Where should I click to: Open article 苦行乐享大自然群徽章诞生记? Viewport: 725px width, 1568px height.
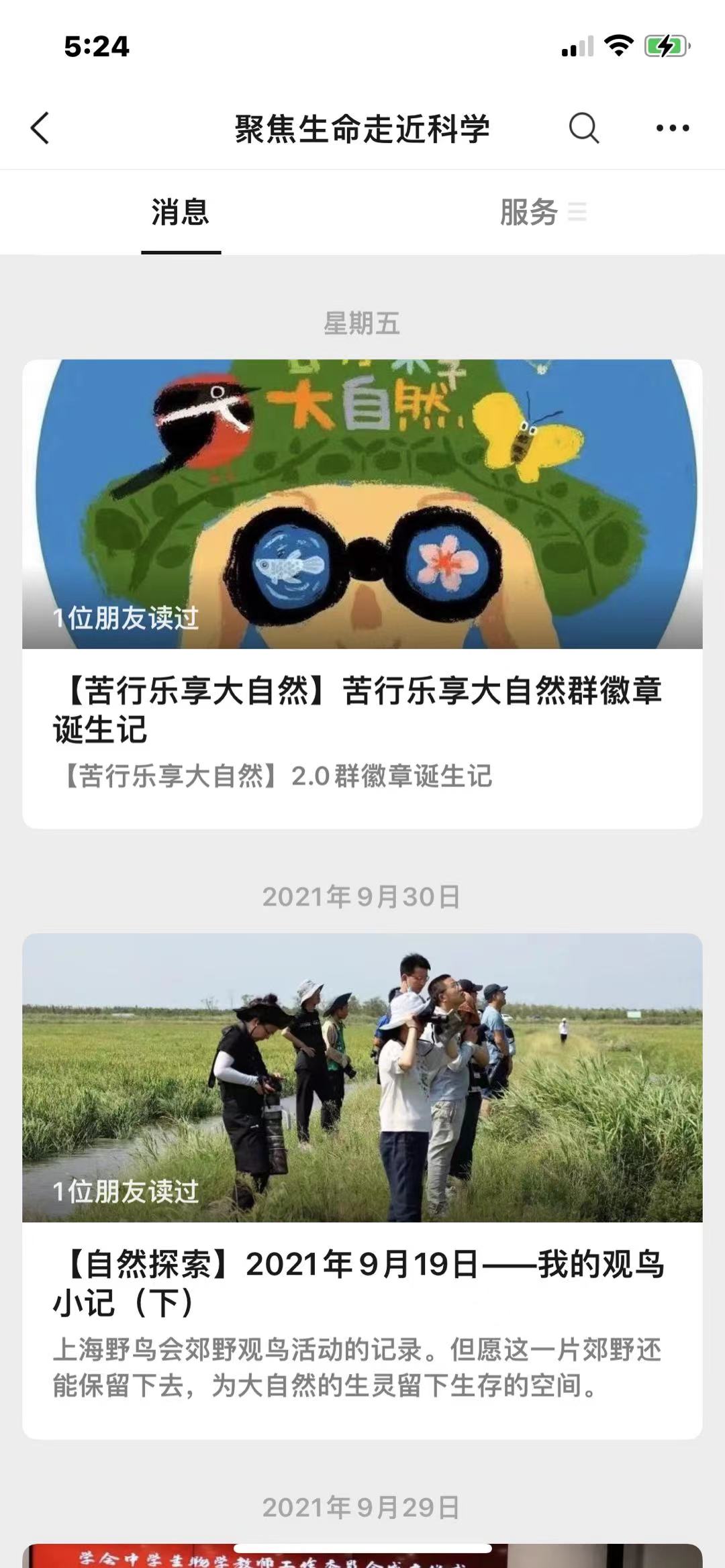tap(362, 710)
